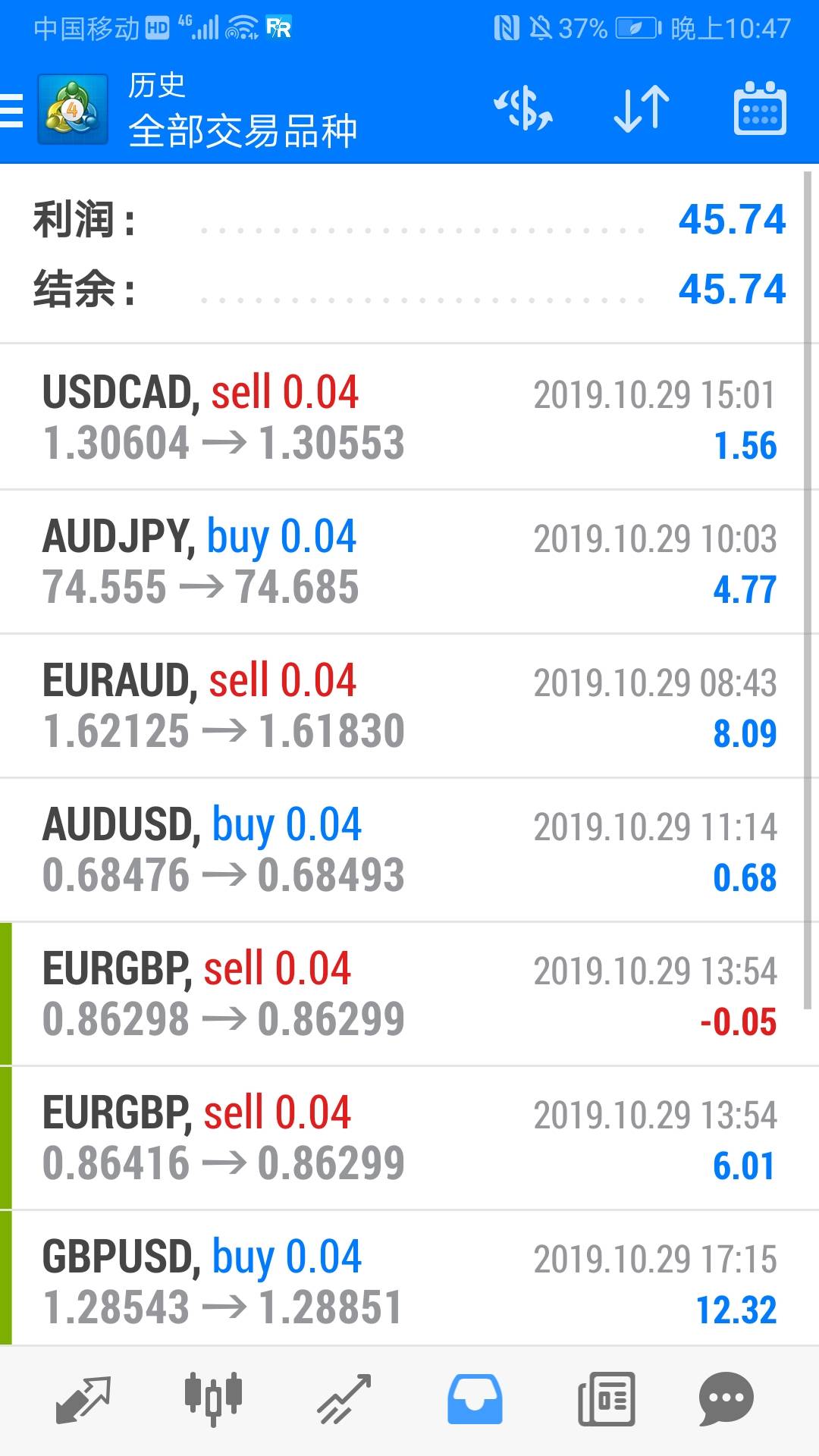Open the calendar date range picker
Viewport: 819px width, 1456px height.
click(760, 109)
